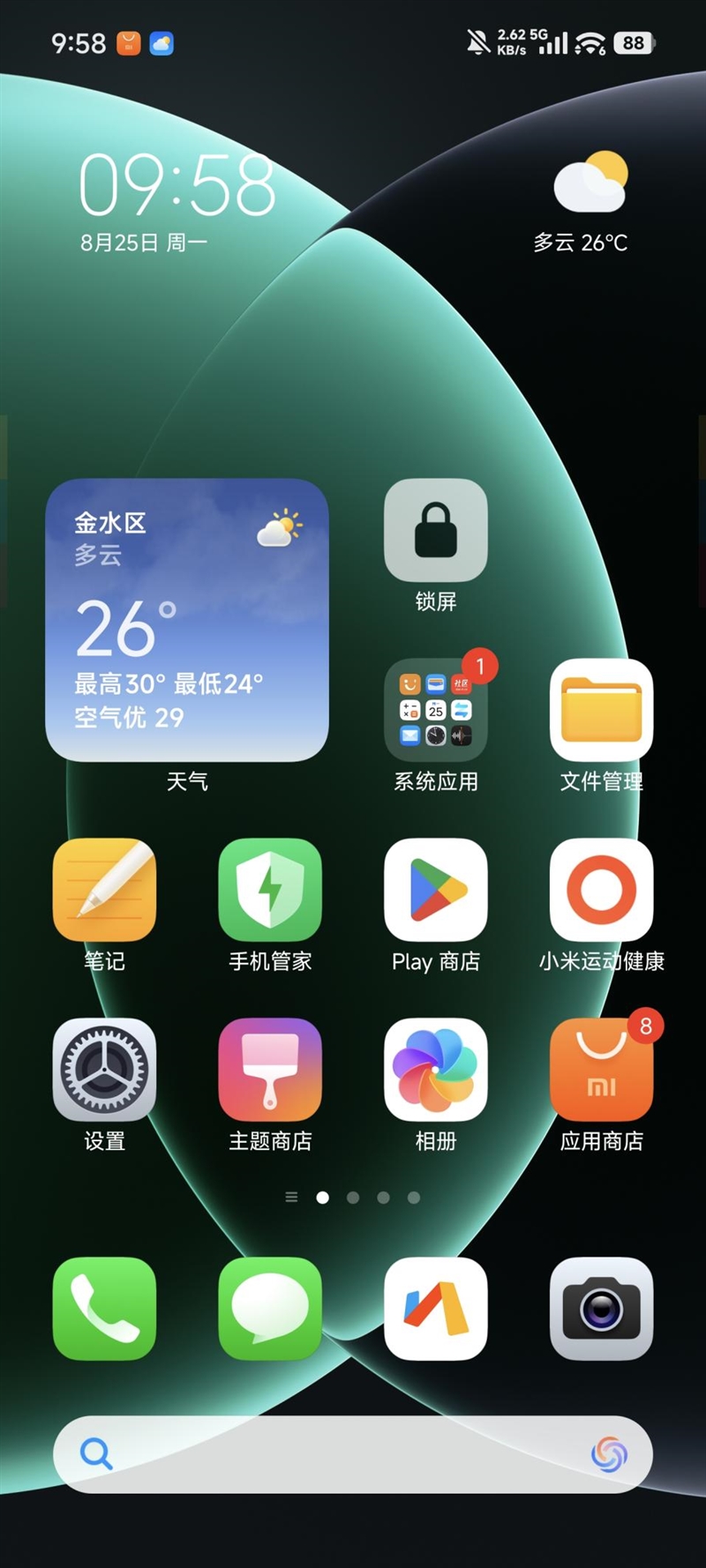Launch 手机管家 security app
The image size is (706, 1568).
[270, 891]
